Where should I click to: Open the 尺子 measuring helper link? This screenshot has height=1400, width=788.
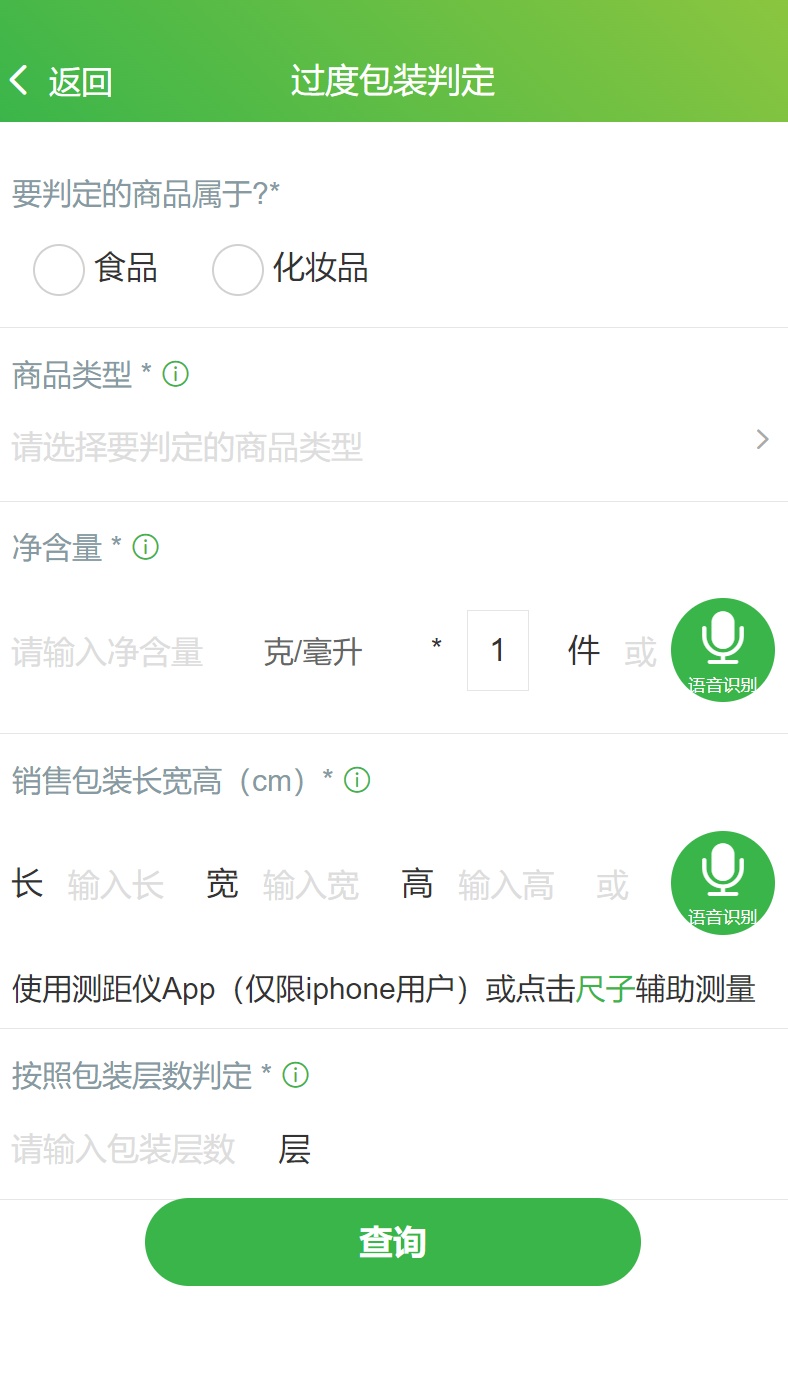605,990
